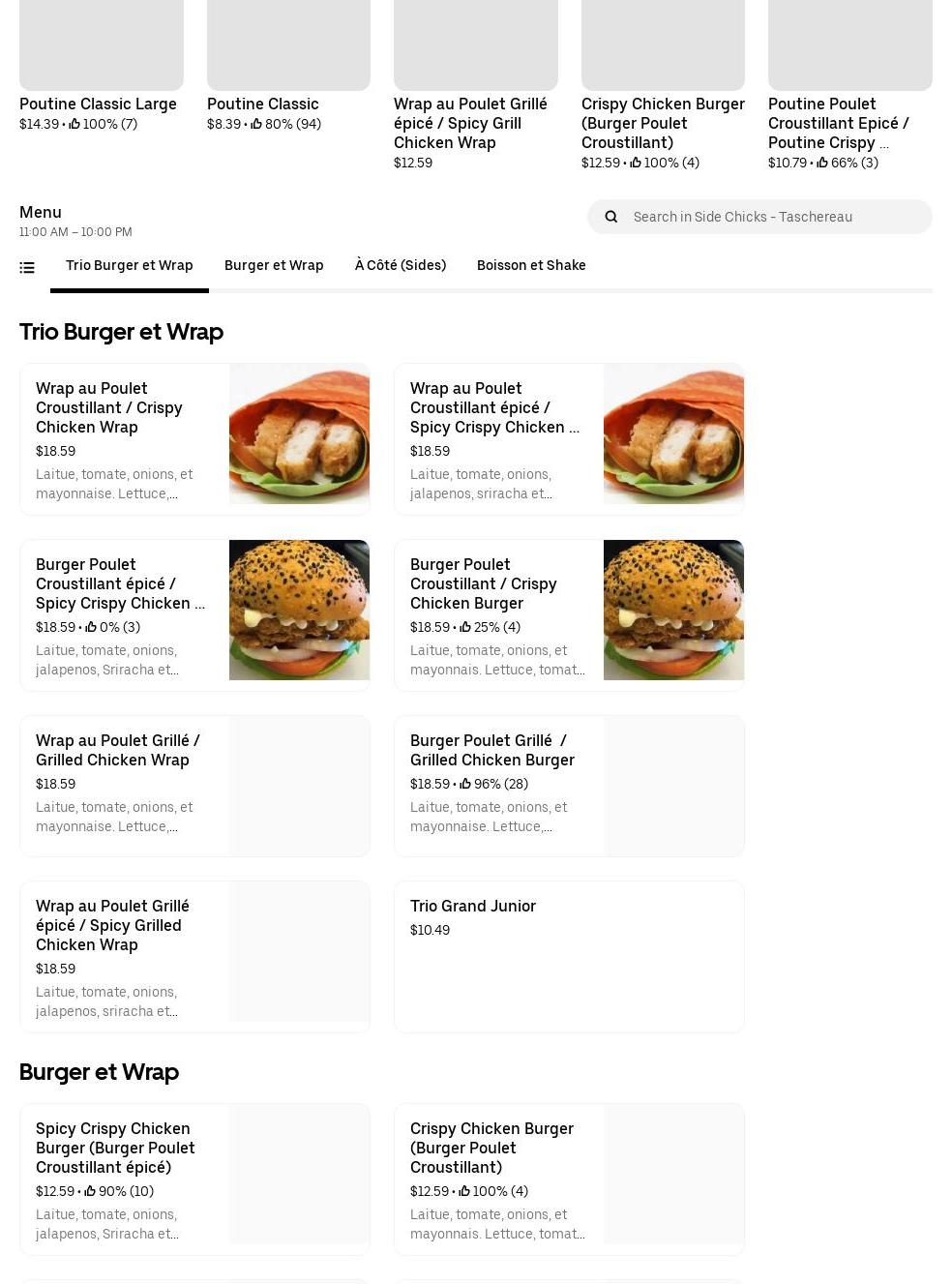This screenshot has width=952, height=1284.
Task: View the Grilled Chicken Wrap trio
Action: [x=194, y=786]
